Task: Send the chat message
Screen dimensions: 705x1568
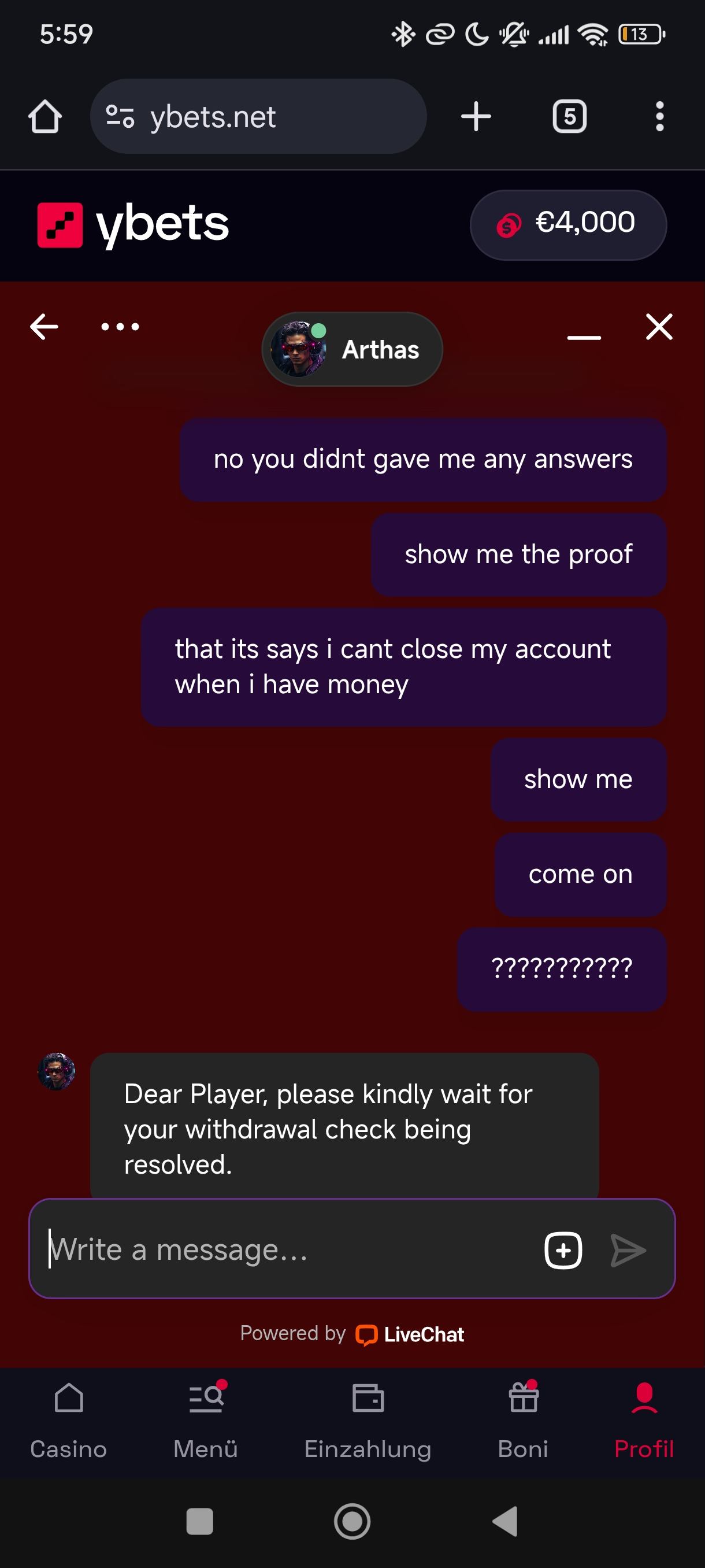Action: pos(628,1250)
